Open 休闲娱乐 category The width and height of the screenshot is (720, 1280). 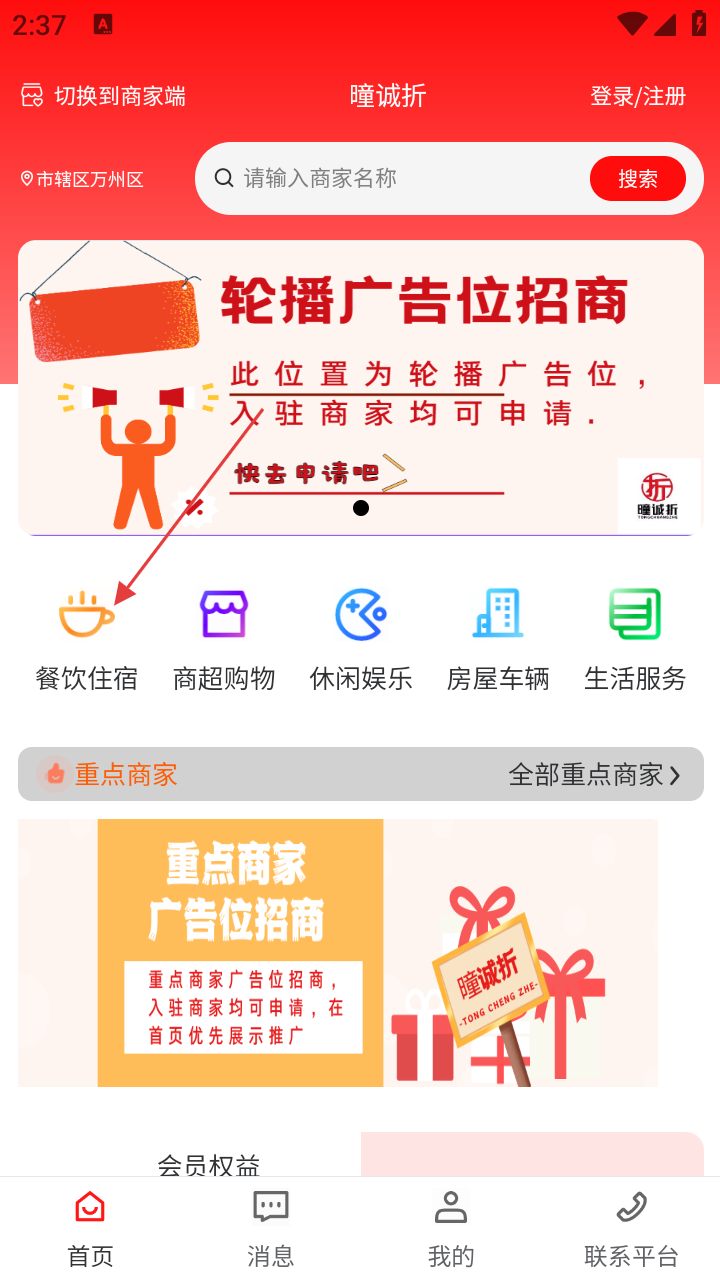(361, 640)
